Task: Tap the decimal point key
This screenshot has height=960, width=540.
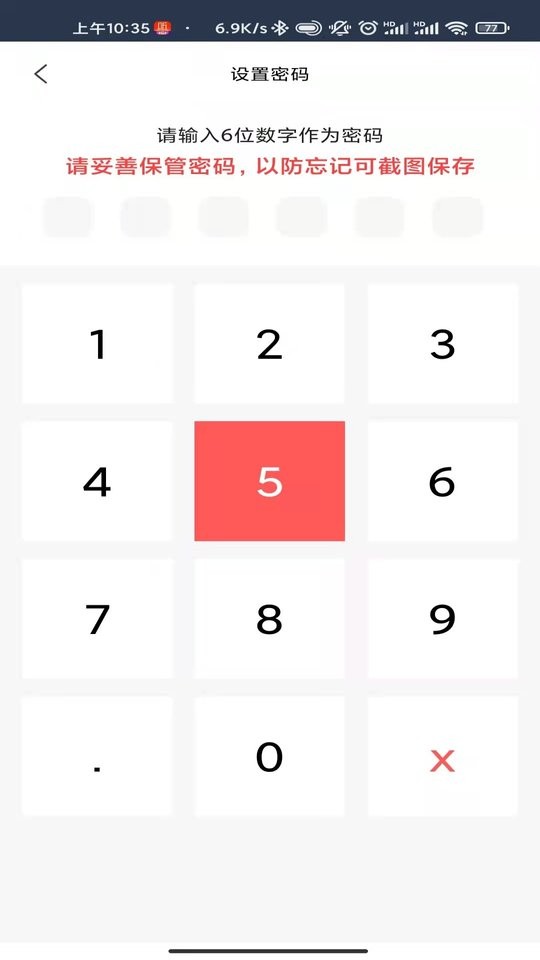Action: pos(97,757)
